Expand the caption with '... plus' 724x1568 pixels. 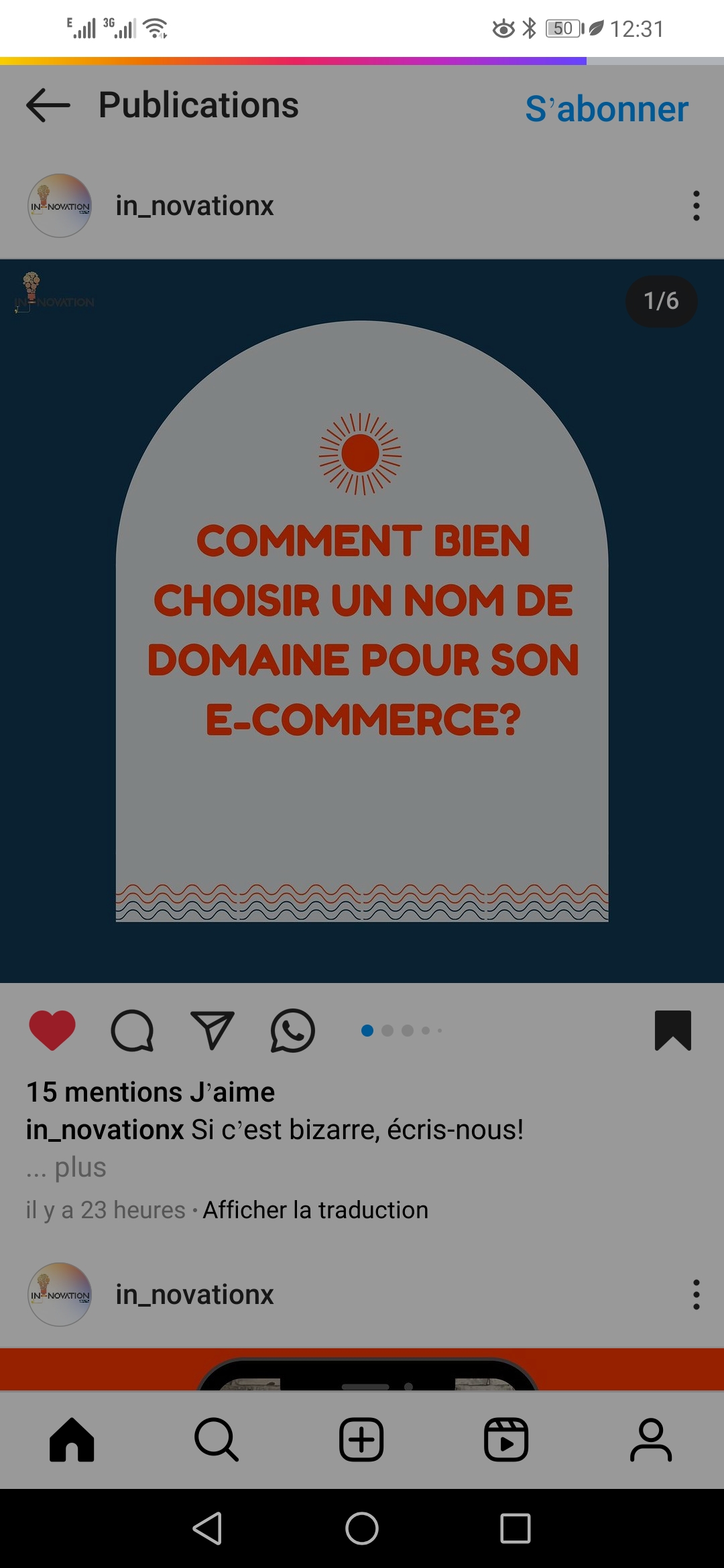coord(66,1167)
